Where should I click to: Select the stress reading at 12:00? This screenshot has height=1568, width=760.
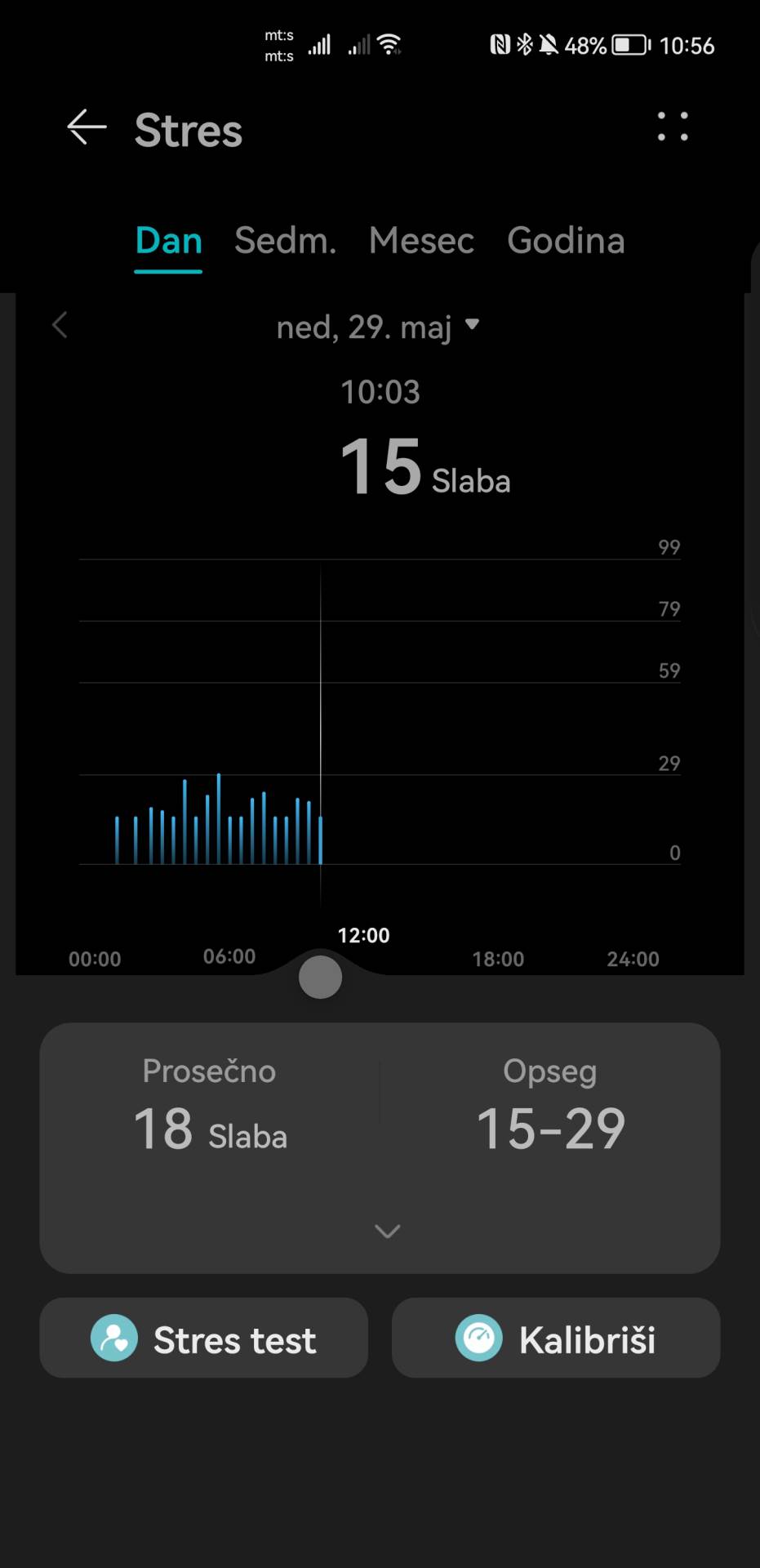click(x=320, y=833)
